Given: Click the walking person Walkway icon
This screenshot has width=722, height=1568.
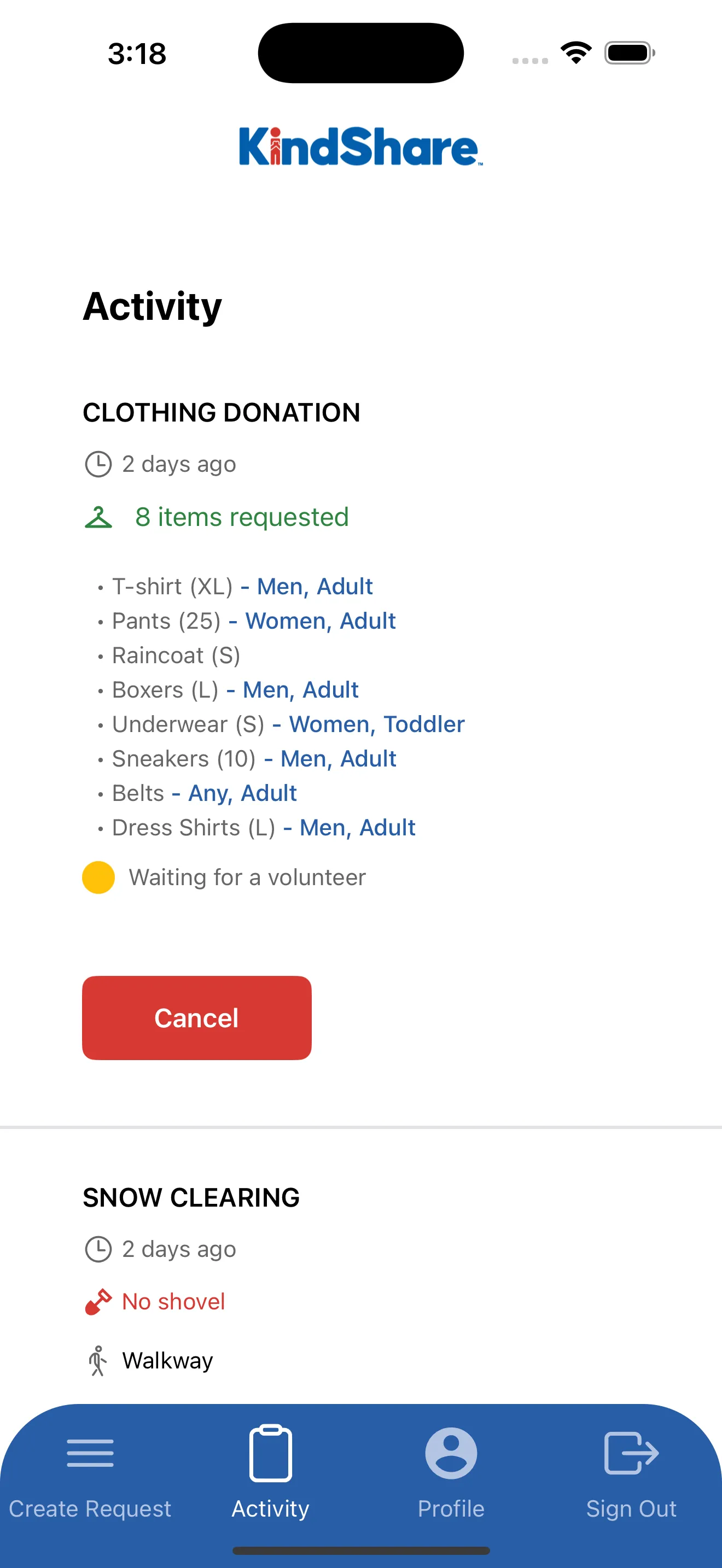Looking at the screenshot, I should pyautogui.click(x=98, y=1360).
